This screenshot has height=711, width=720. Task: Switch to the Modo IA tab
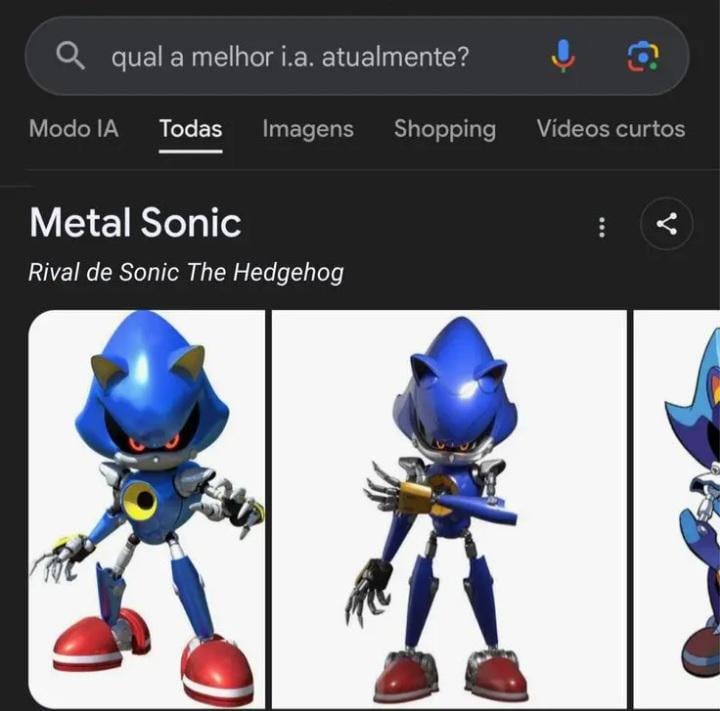(x=74, y=129)
